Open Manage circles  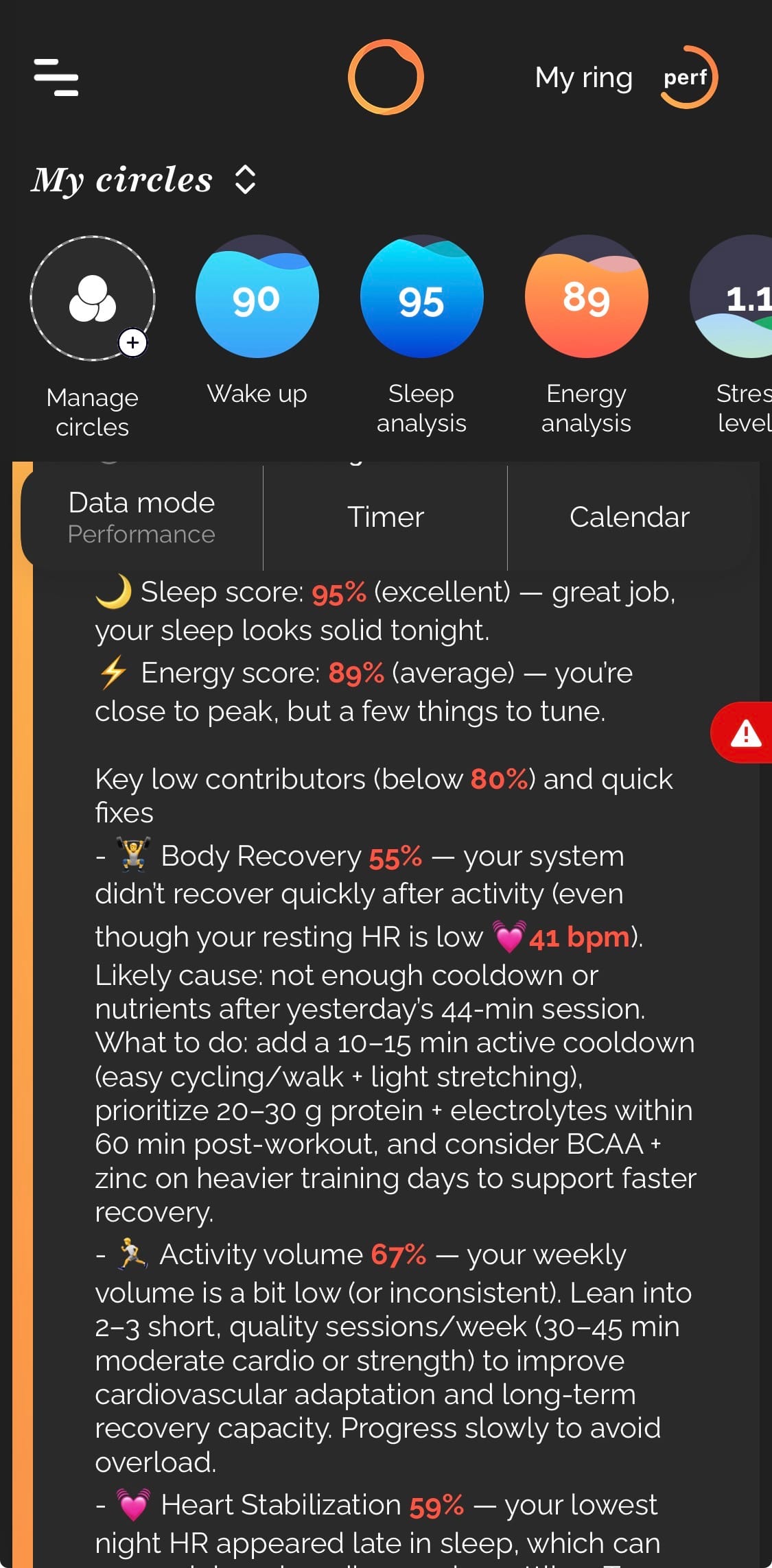click(x=93, y=298)
